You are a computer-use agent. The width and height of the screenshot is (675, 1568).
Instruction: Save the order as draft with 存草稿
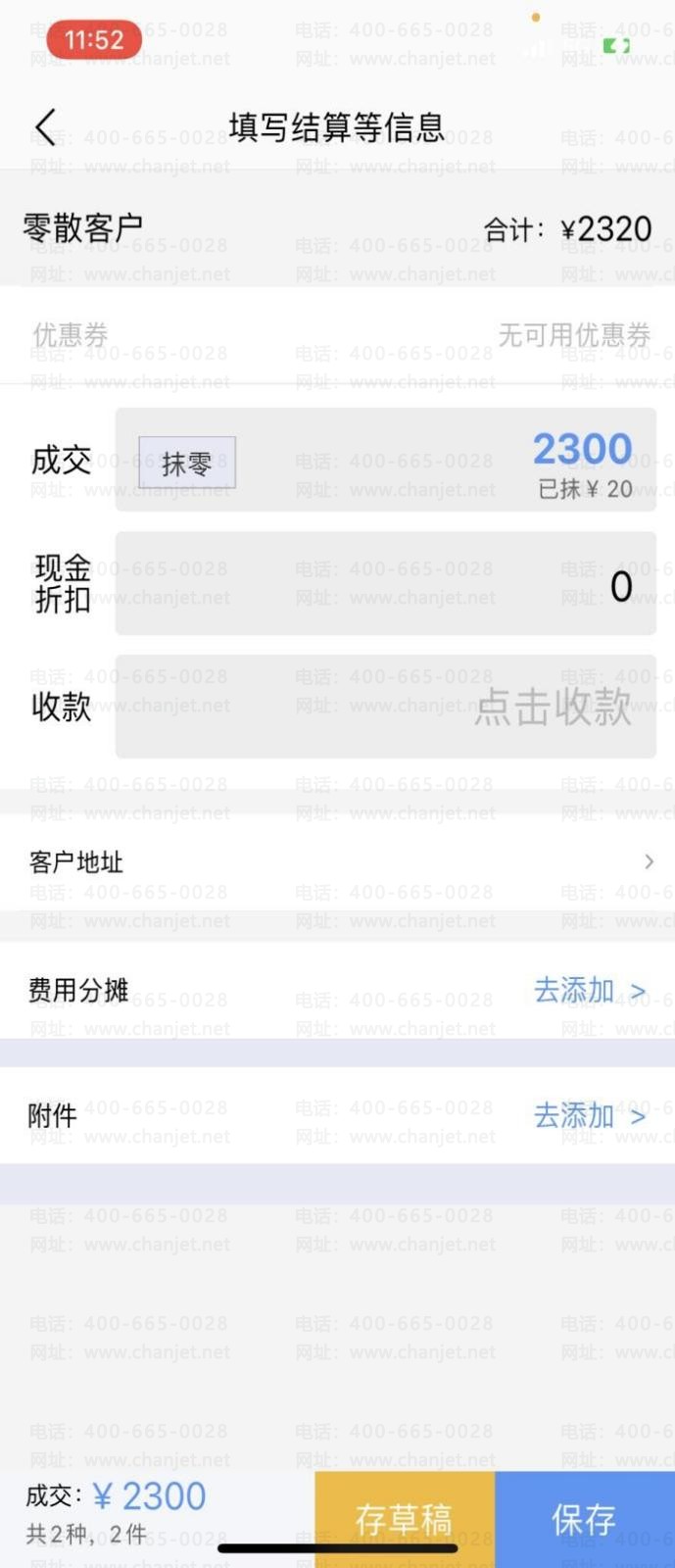click(x=404, y=1518)
